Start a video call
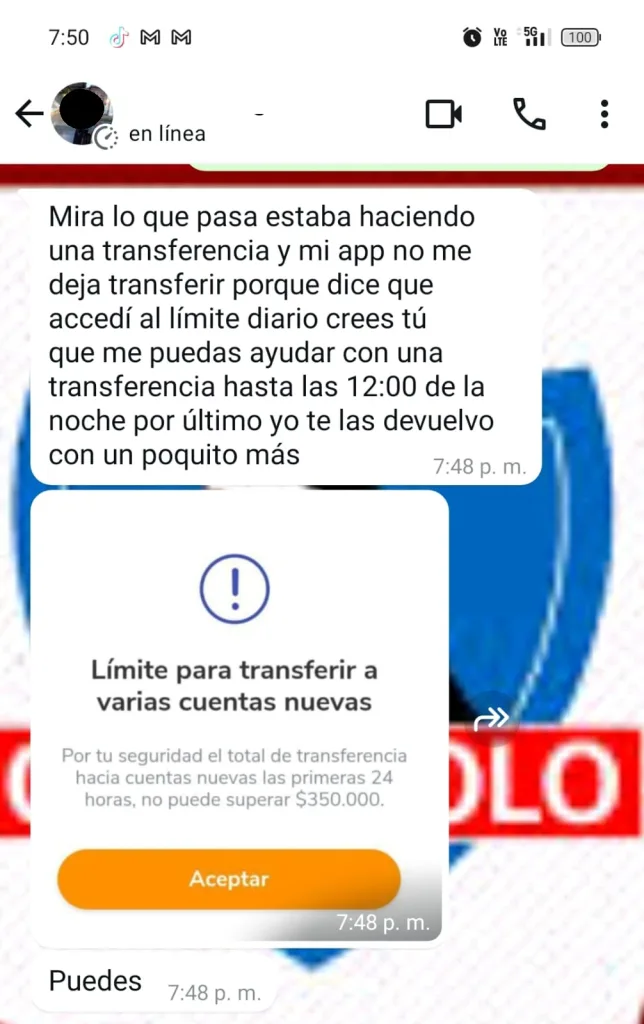Image resolution: width=644 pixels, height=1024 pixels. 443,114
